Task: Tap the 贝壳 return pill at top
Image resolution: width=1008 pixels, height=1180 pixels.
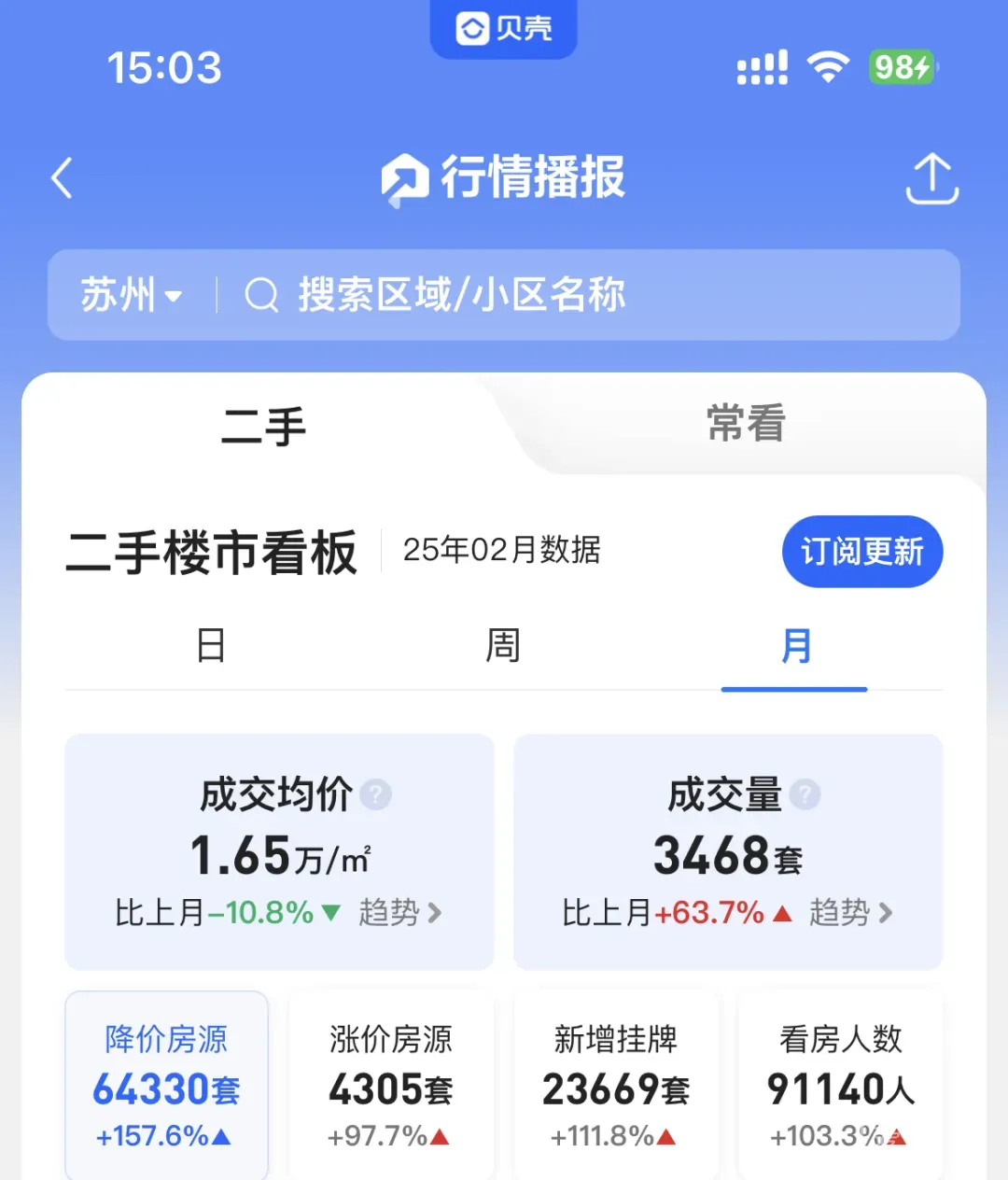Action: [504, 29]
